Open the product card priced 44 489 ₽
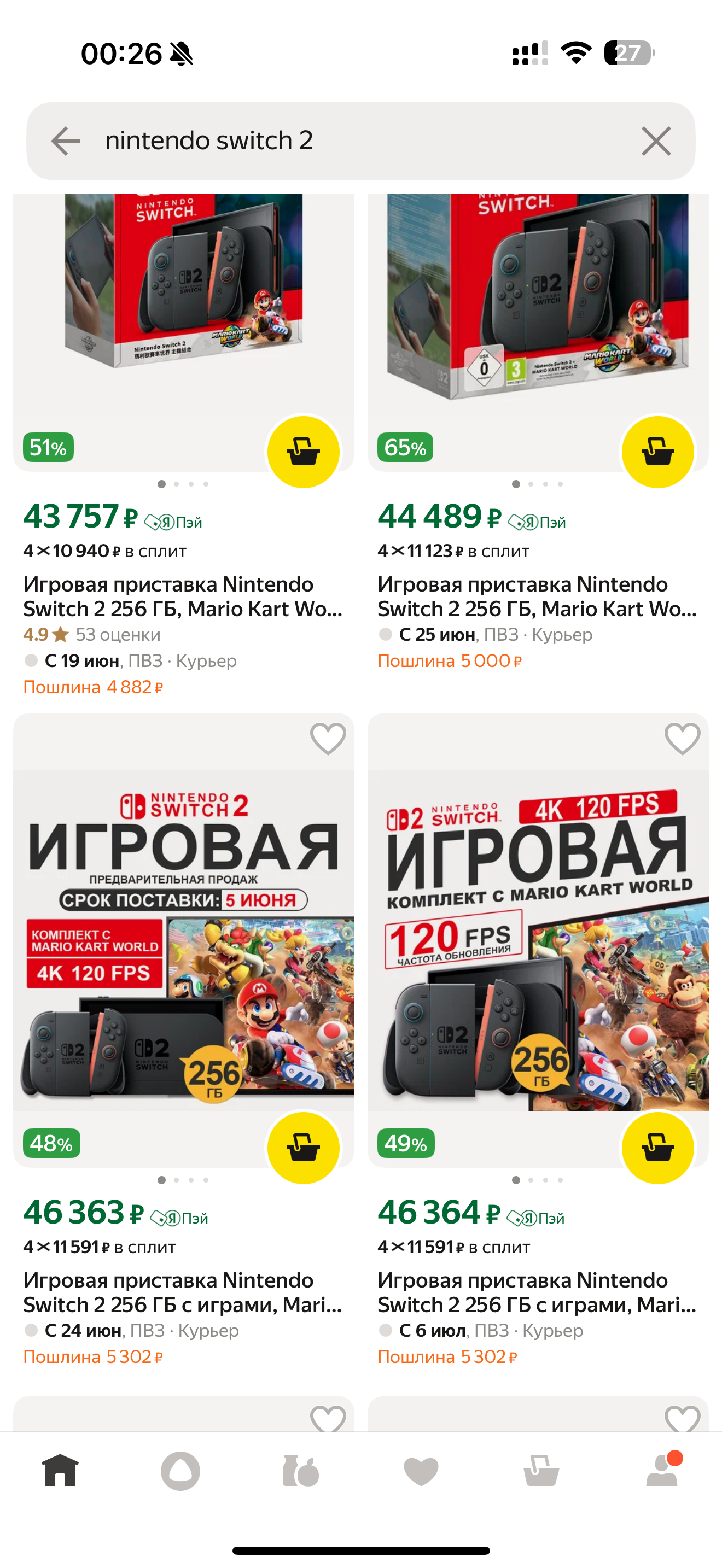Screen dimensions: 722x1568 [537, 596]
